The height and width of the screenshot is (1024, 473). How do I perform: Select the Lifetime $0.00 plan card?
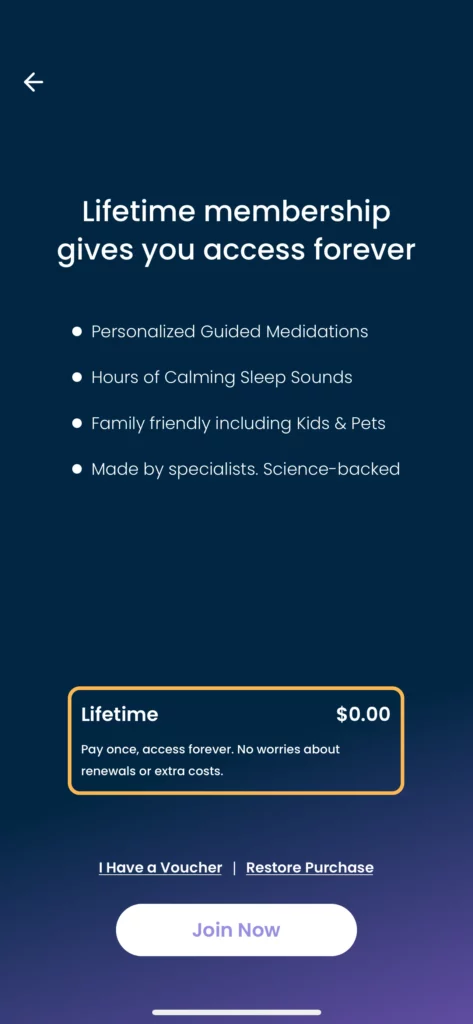tap(236, 741)
